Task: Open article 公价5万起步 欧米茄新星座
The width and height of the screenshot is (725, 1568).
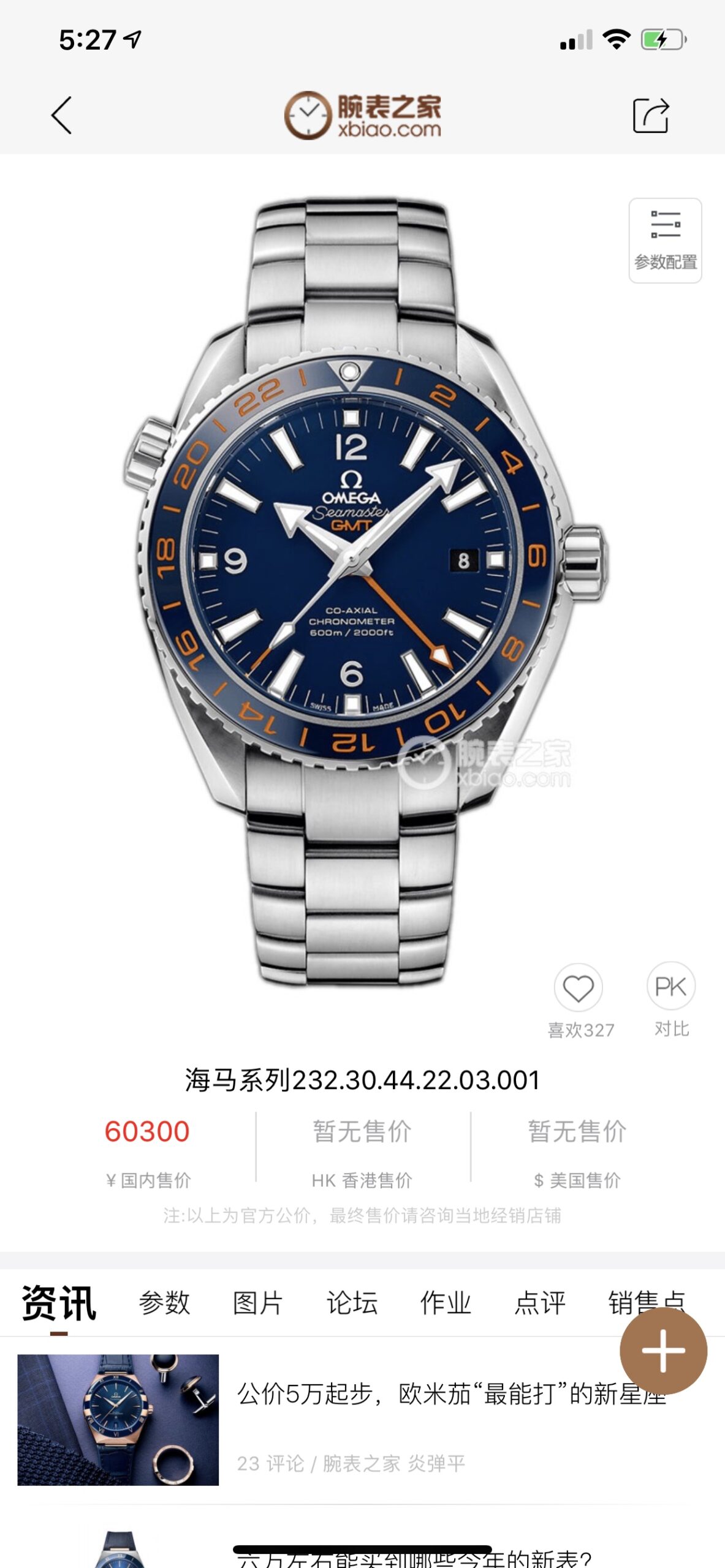Action: click(429, 1395)
